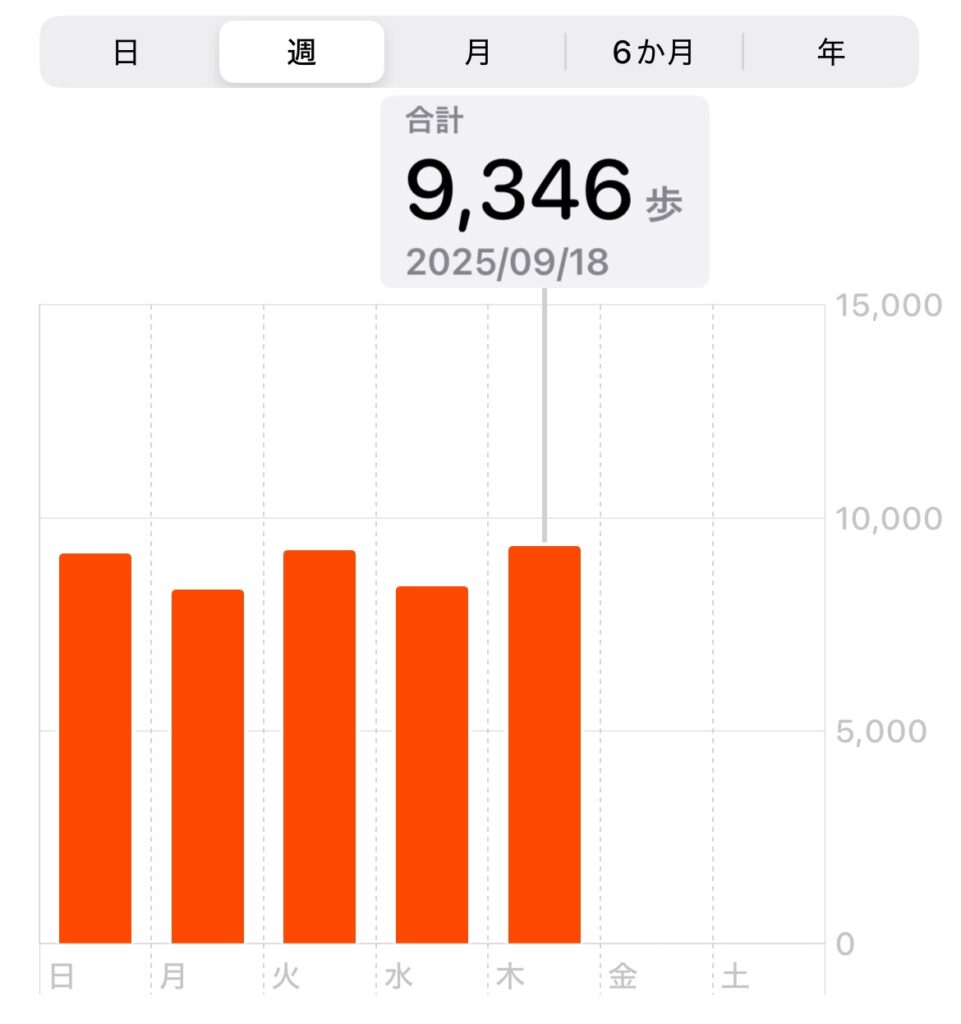The image size is (961, 1024).
Task: Select the 月 (Monday) step bar
Action: [x=207, y=766]
